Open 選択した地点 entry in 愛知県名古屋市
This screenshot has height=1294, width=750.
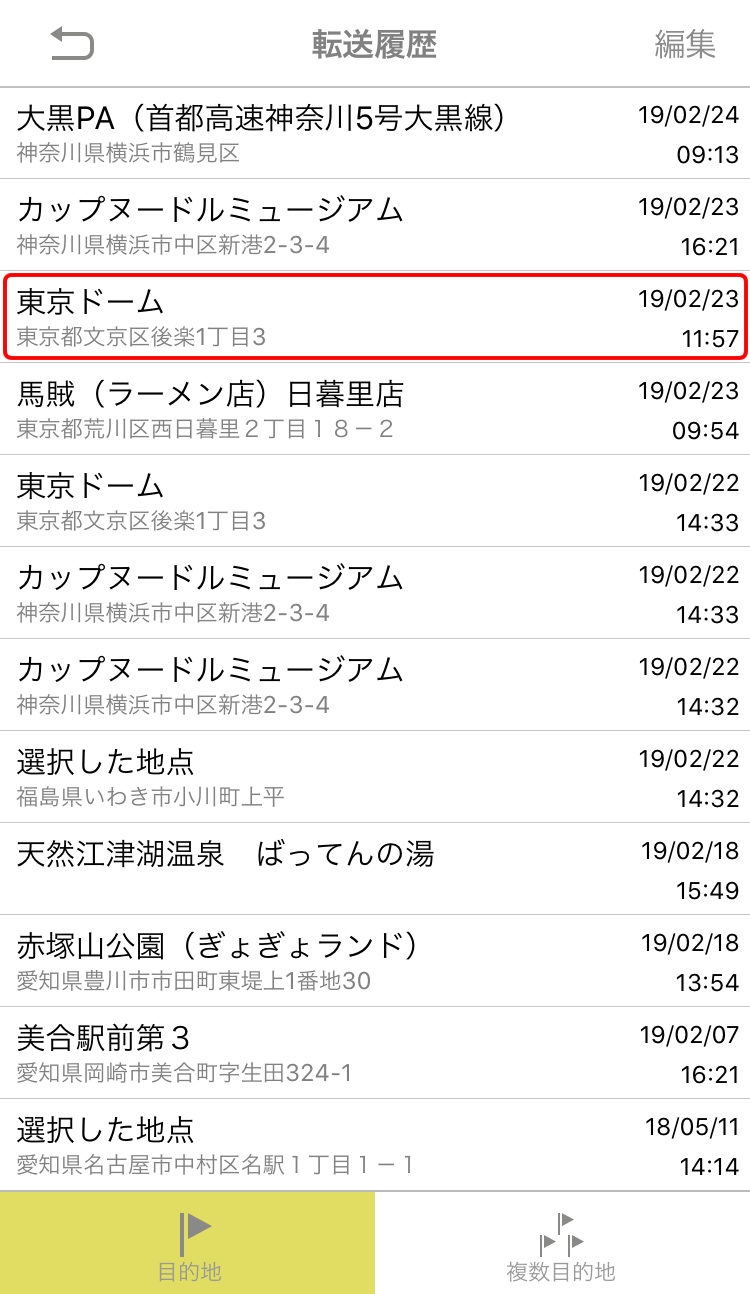click(x=375, y=1145)
